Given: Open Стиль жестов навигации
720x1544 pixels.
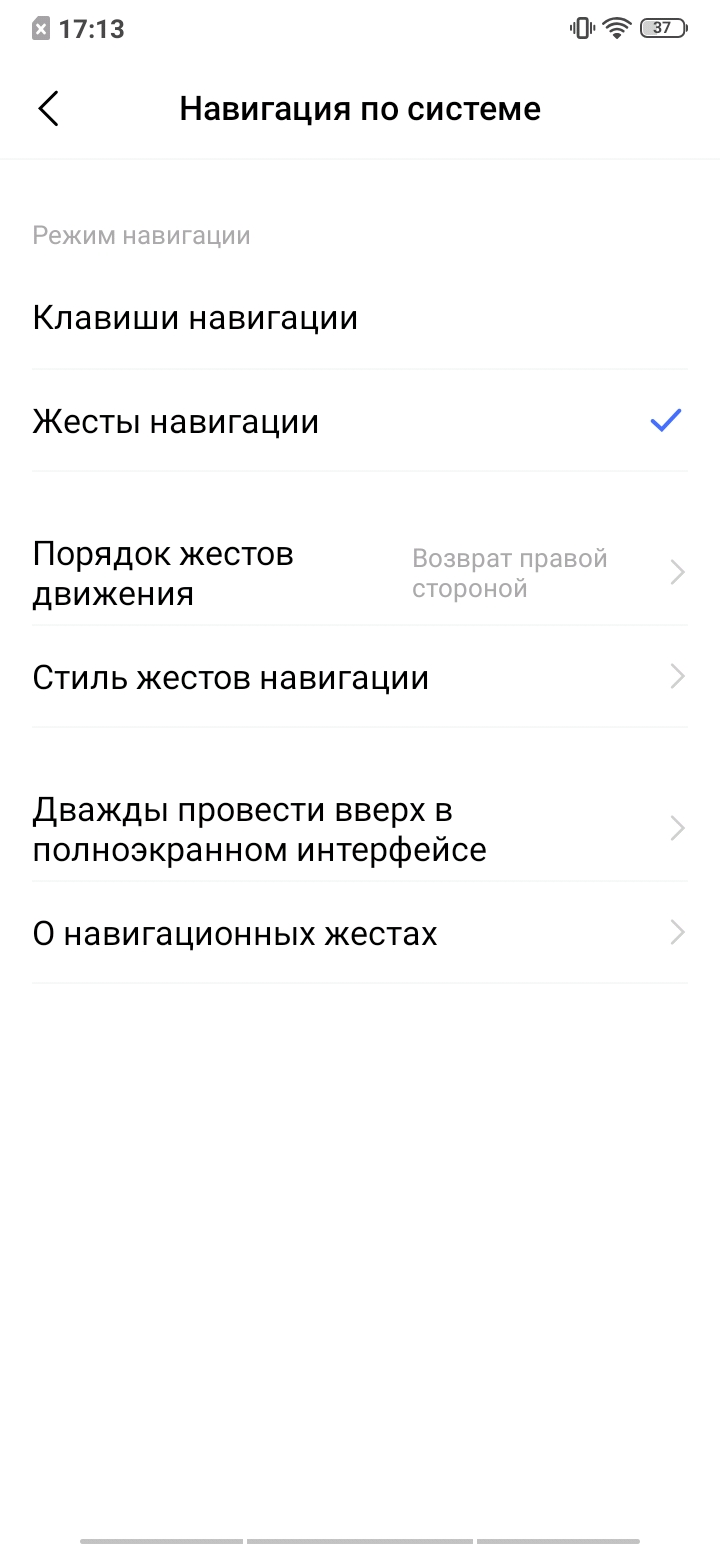Looking at the screenshot, I should point(360,677).
